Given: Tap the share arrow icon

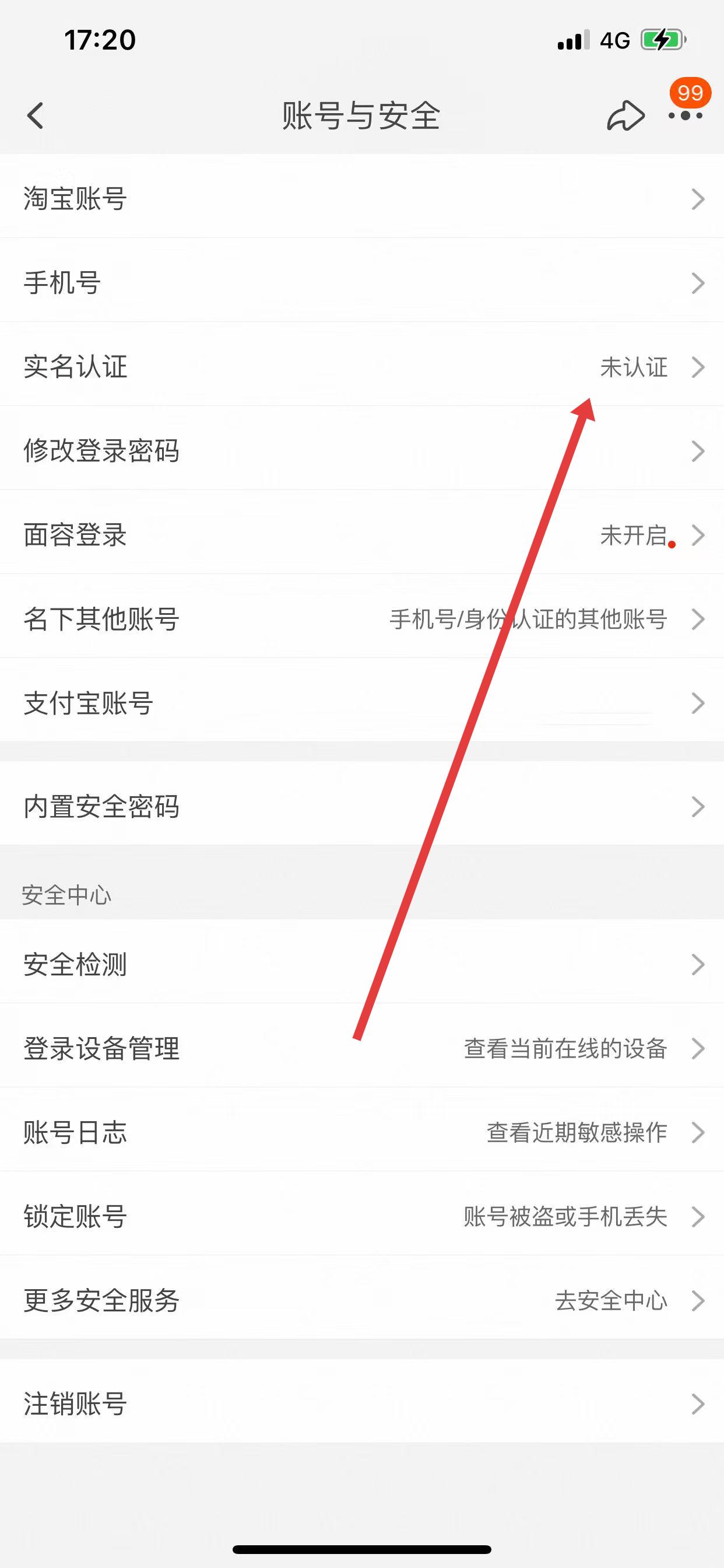Looking at the screenshot, I should 625,116.
